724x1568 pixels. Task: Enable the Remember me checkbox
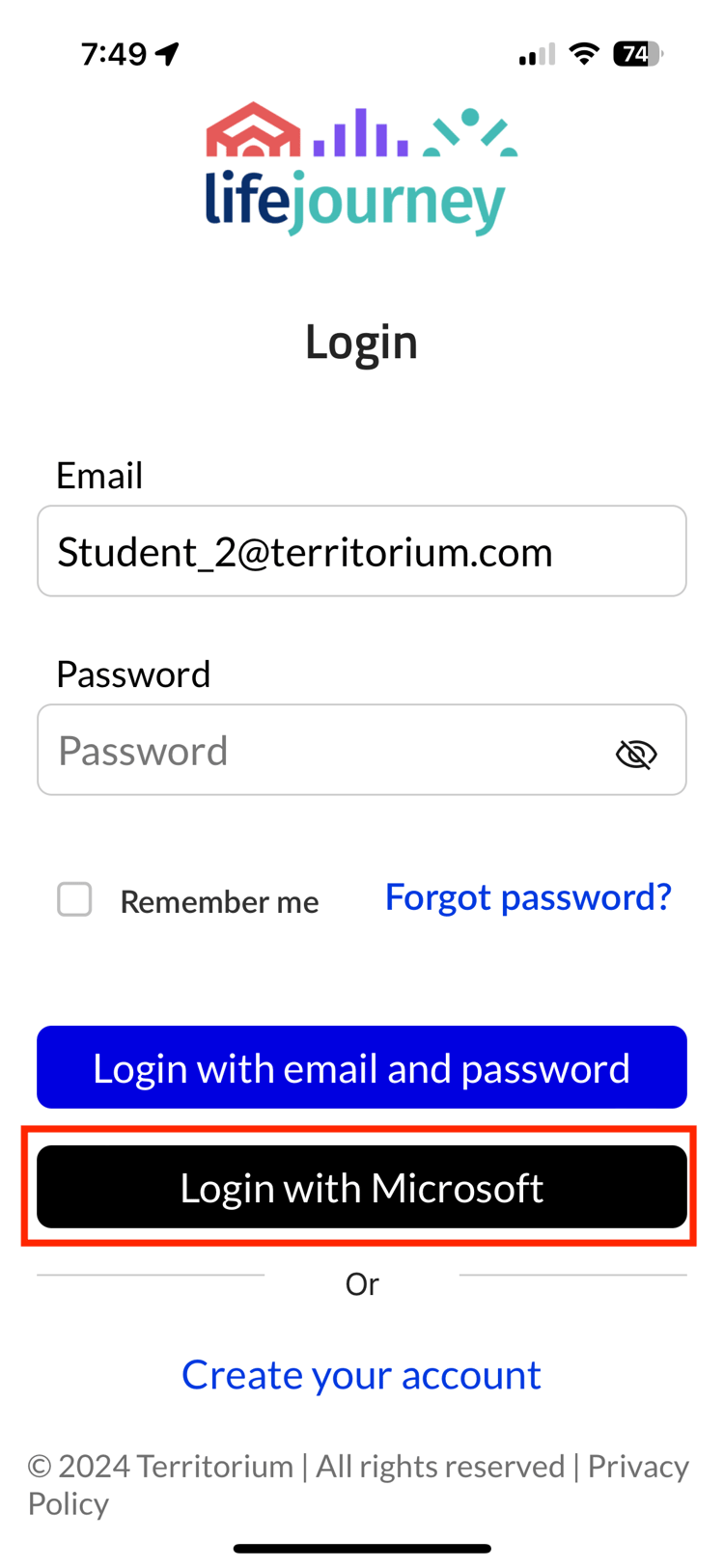[x=74, y=899]
